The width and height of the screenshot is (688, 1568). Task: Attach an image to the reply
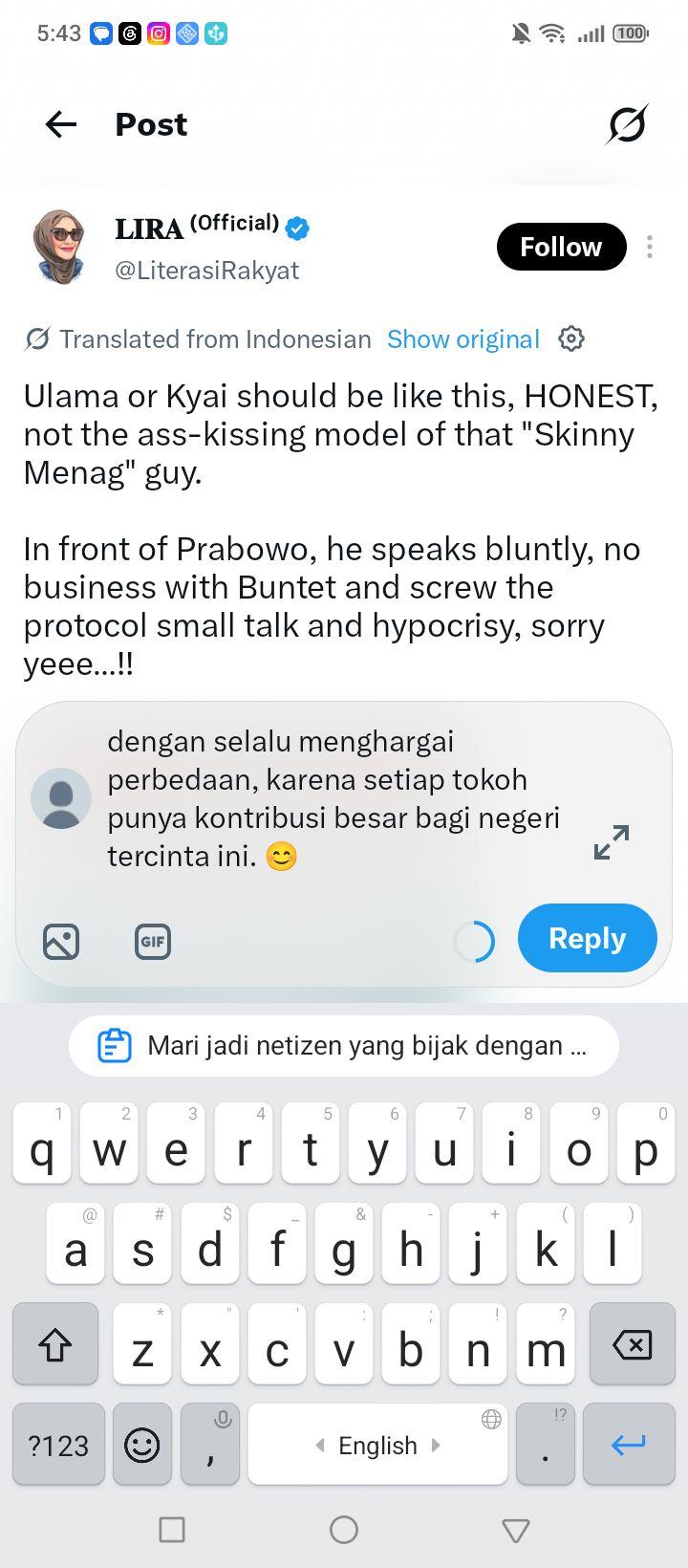(x=61, y=942)
